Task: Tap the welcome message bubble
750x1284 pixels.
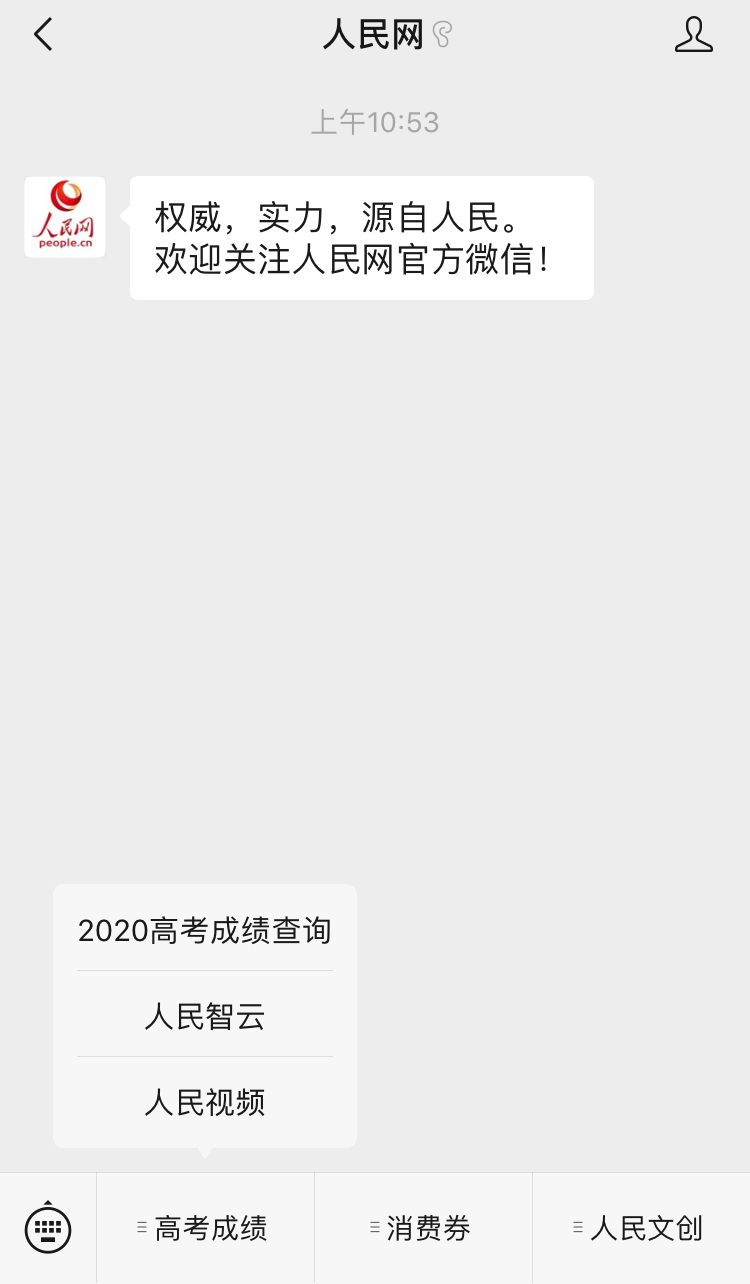Action: click(360, 237)
